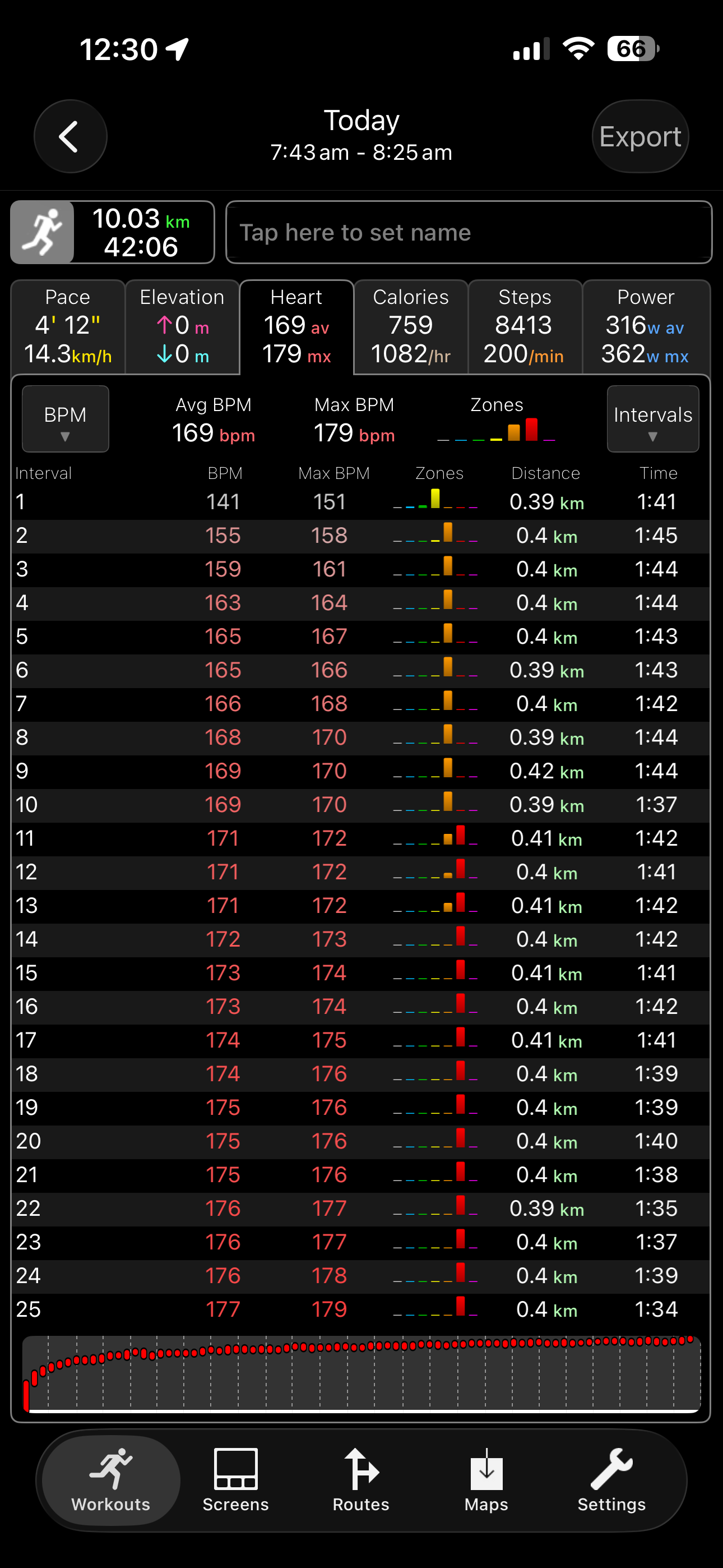This screenshot has height=1568, width=723.
Task: Select the Heart tab
Action: click(296, 326)
